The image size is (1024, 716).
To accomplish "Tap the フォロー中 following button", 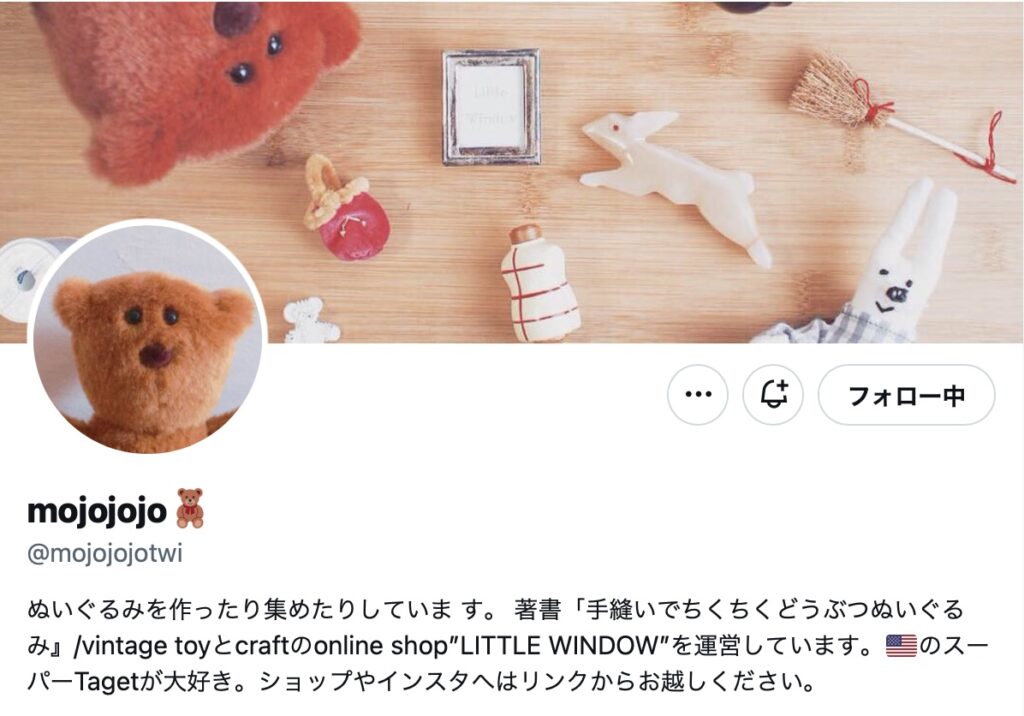I will (906, 395).
